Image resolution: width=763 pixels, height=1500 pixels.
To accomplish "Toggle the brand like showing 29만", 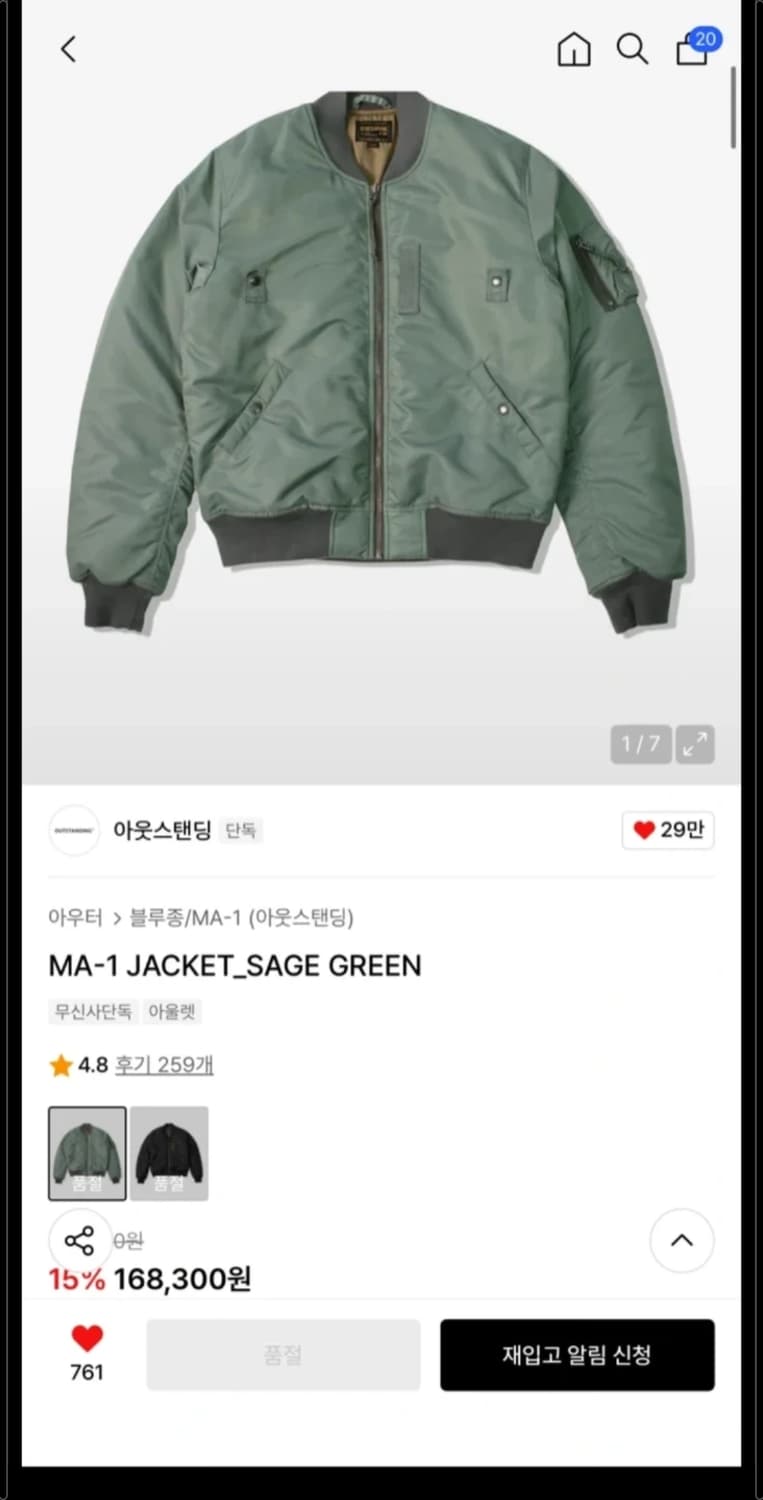I will pos(667,831).
